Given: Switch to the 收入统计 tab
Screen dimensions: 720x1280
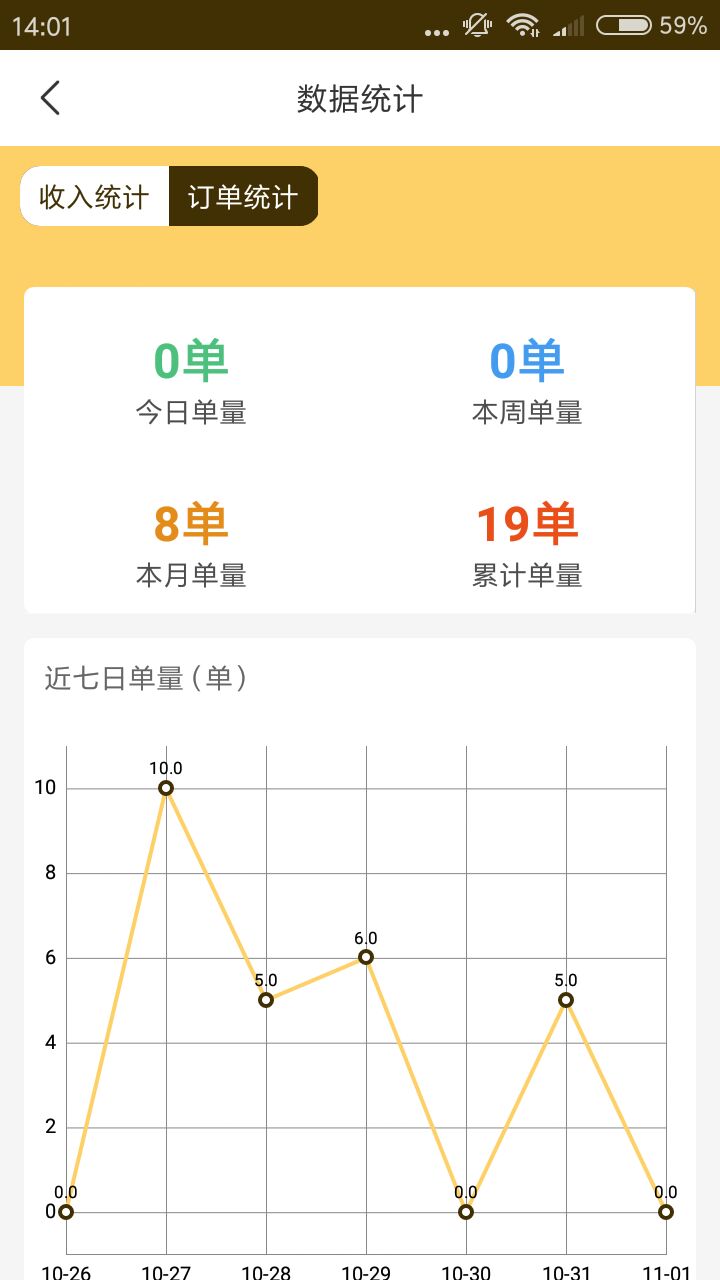Looking at the screenshot, I should [95, 197].
